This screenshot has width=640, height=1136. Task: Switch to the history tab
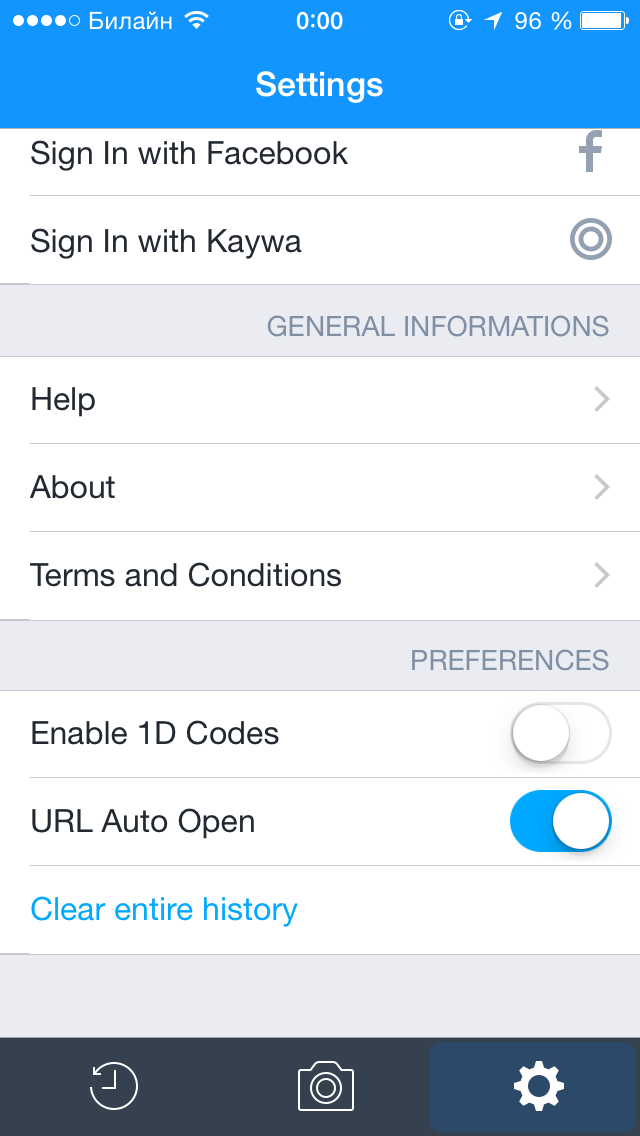click(114, 1086)
